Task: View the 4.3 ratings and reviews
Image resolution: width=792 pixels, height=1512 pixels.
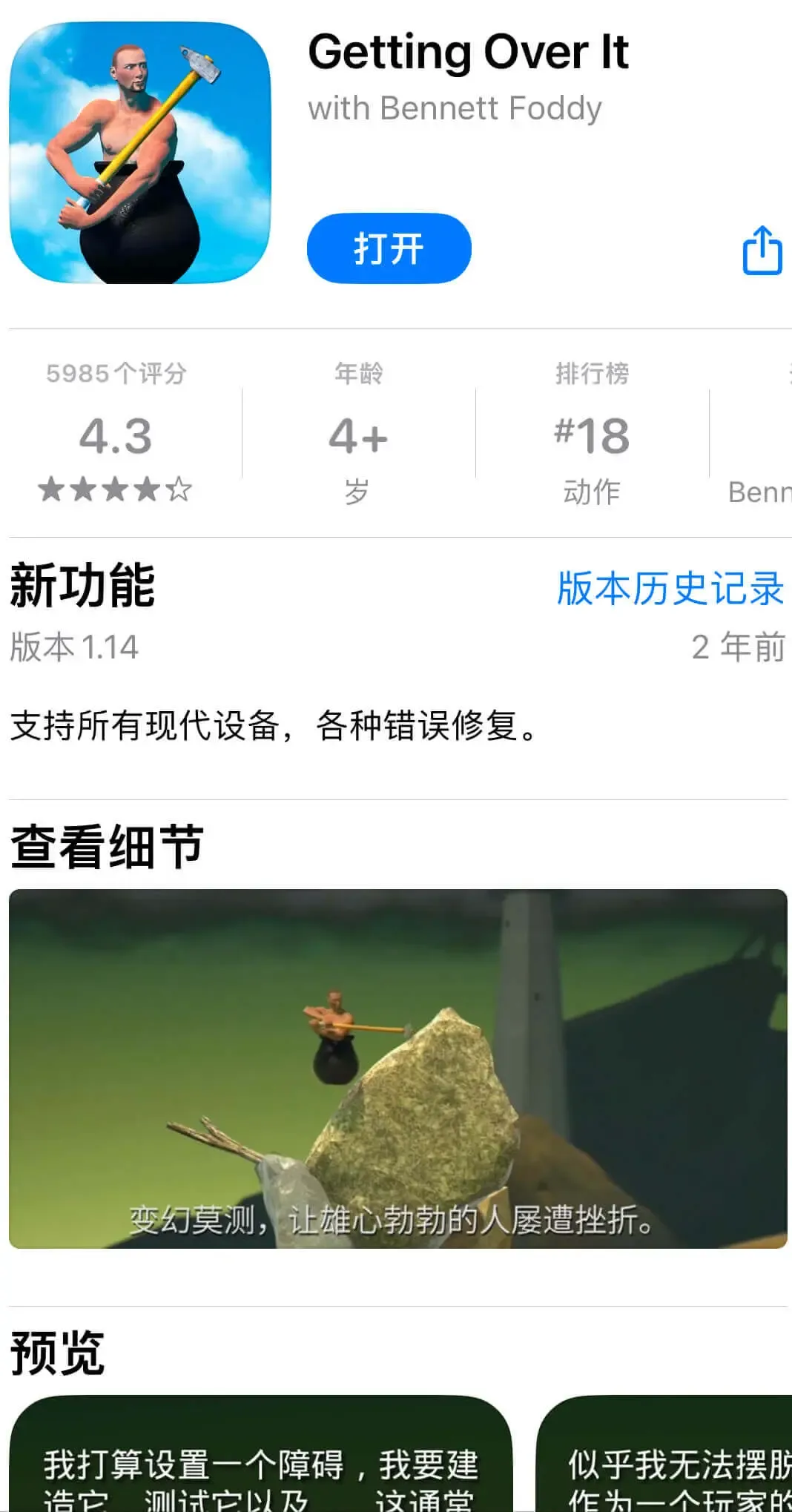Action: pyautogui.click(x=116, y=435)
